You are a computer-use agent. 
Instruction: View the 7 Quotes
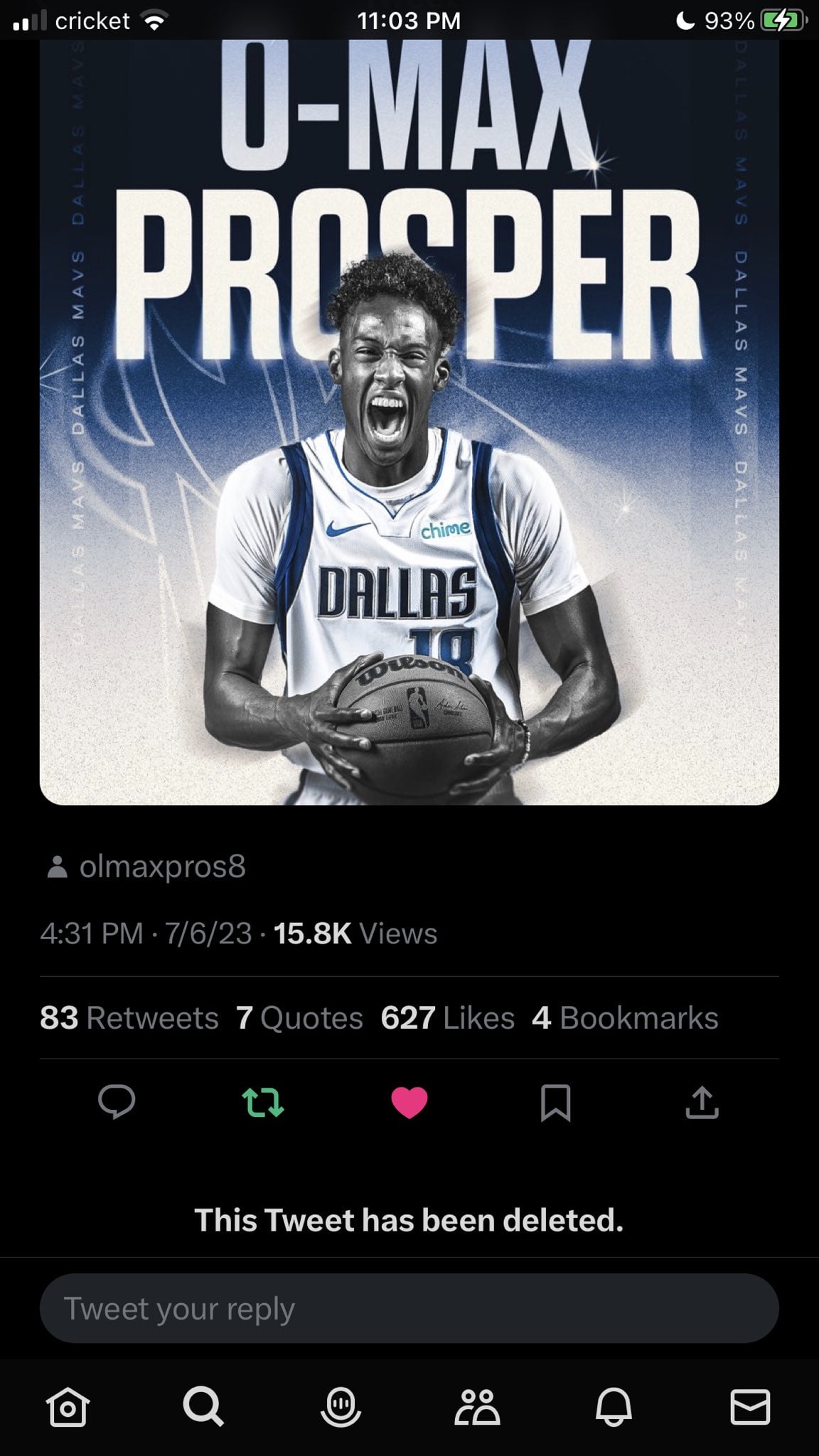(299, 1018)
